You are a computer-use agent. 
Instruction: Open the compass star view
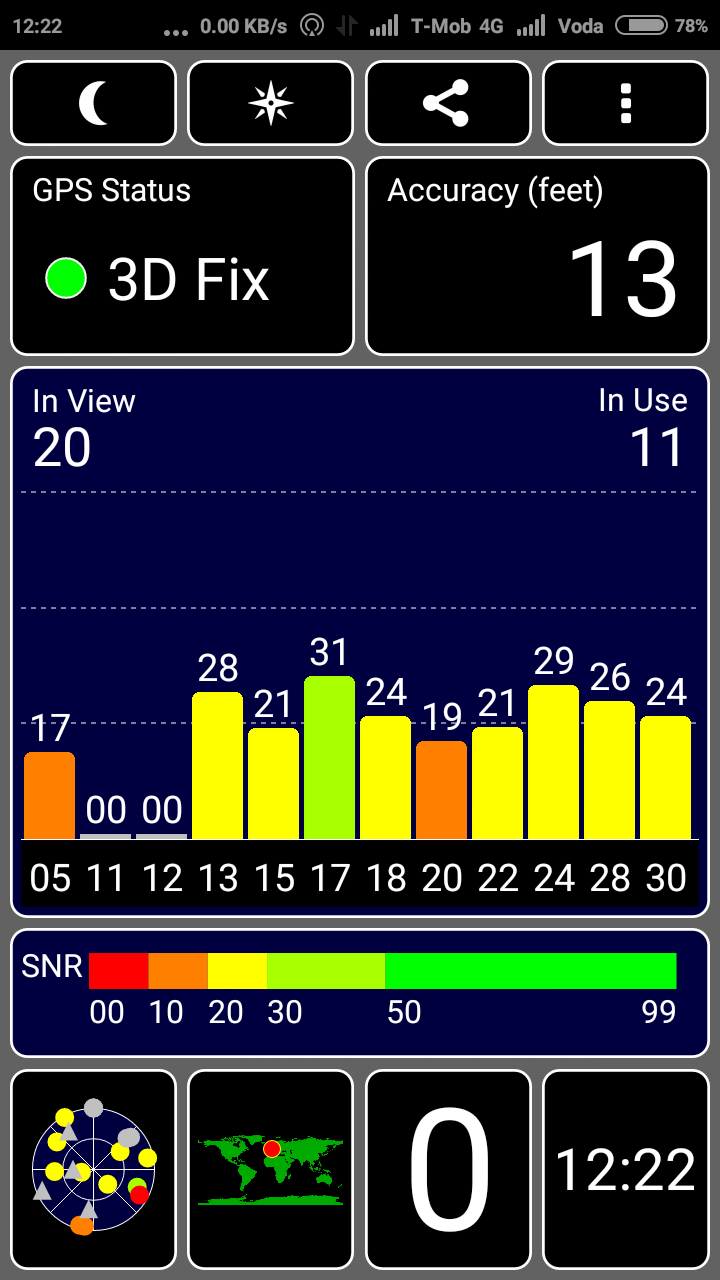pos(271,103)
